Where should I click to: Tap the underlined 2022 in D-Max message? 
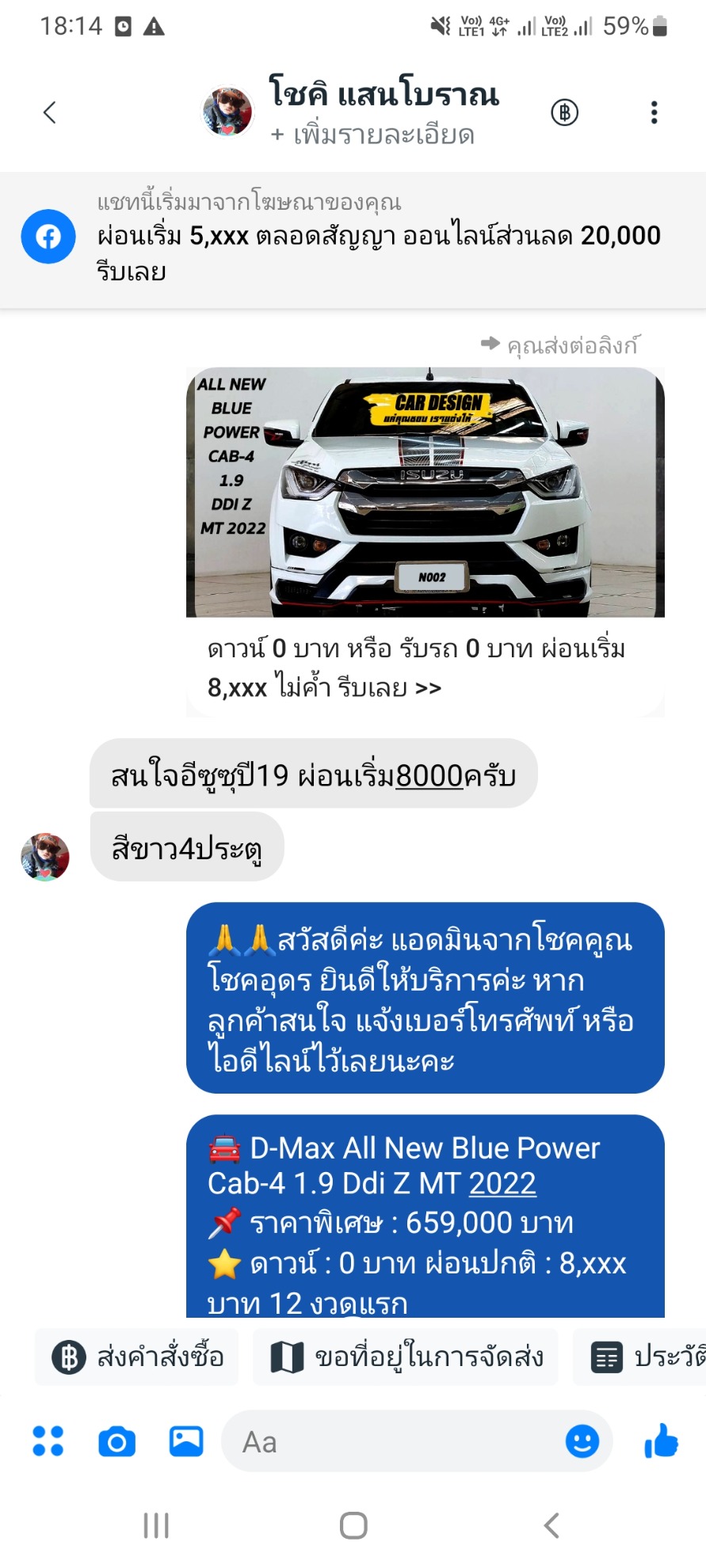[x=502, y=1183]
